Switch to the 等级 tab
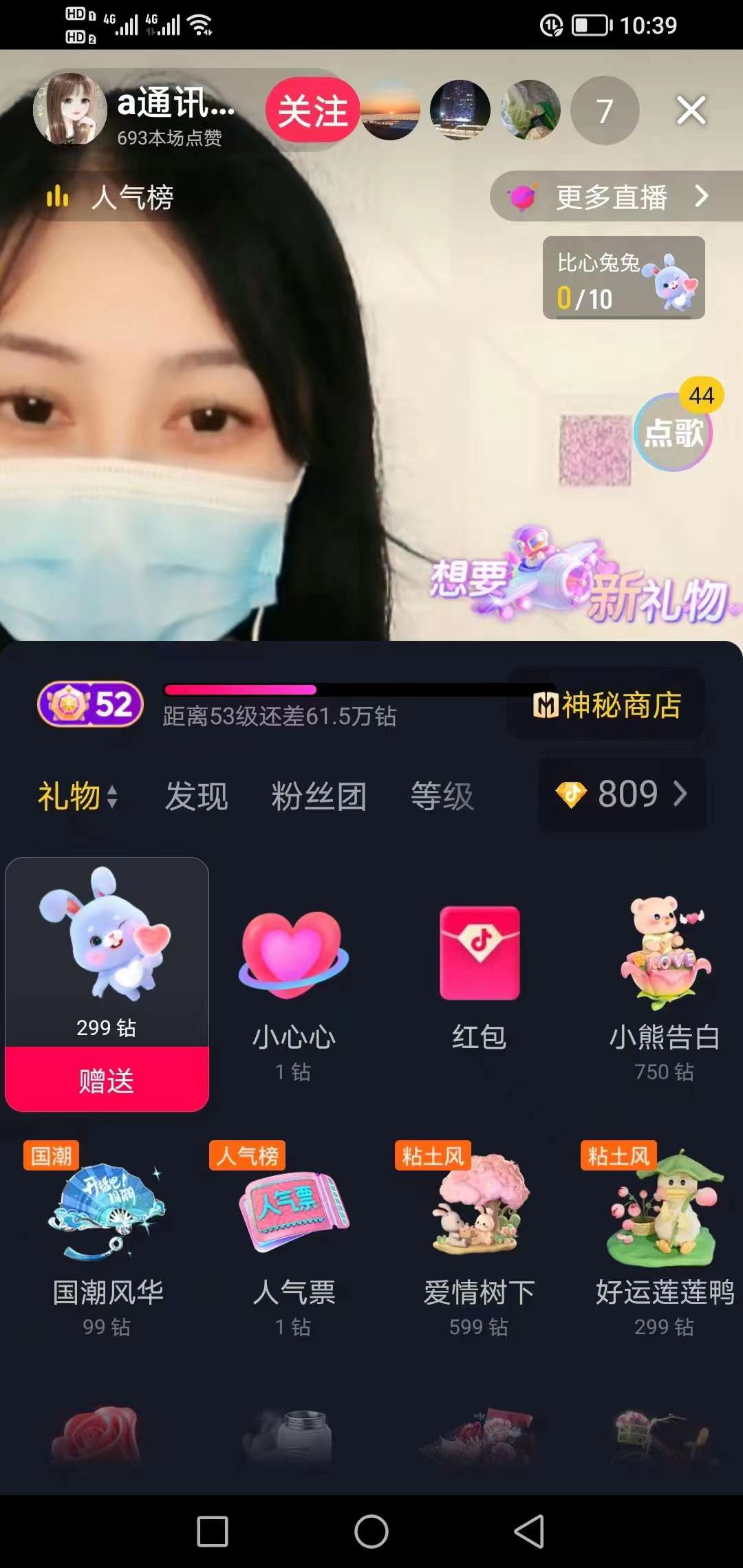743x1568 pixels. coord(442,796)
